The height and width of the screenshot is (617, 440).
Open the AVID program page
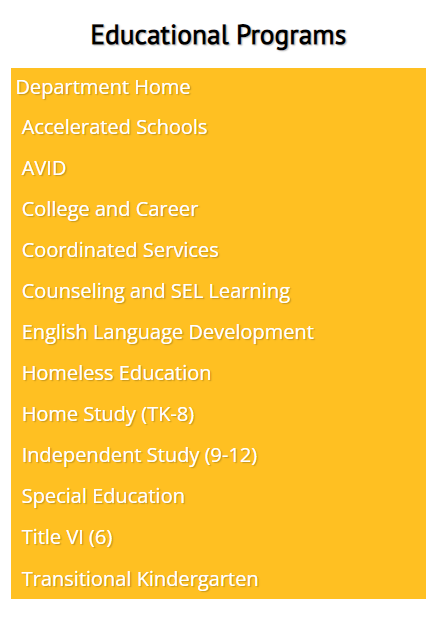click(x=44, y=168)
